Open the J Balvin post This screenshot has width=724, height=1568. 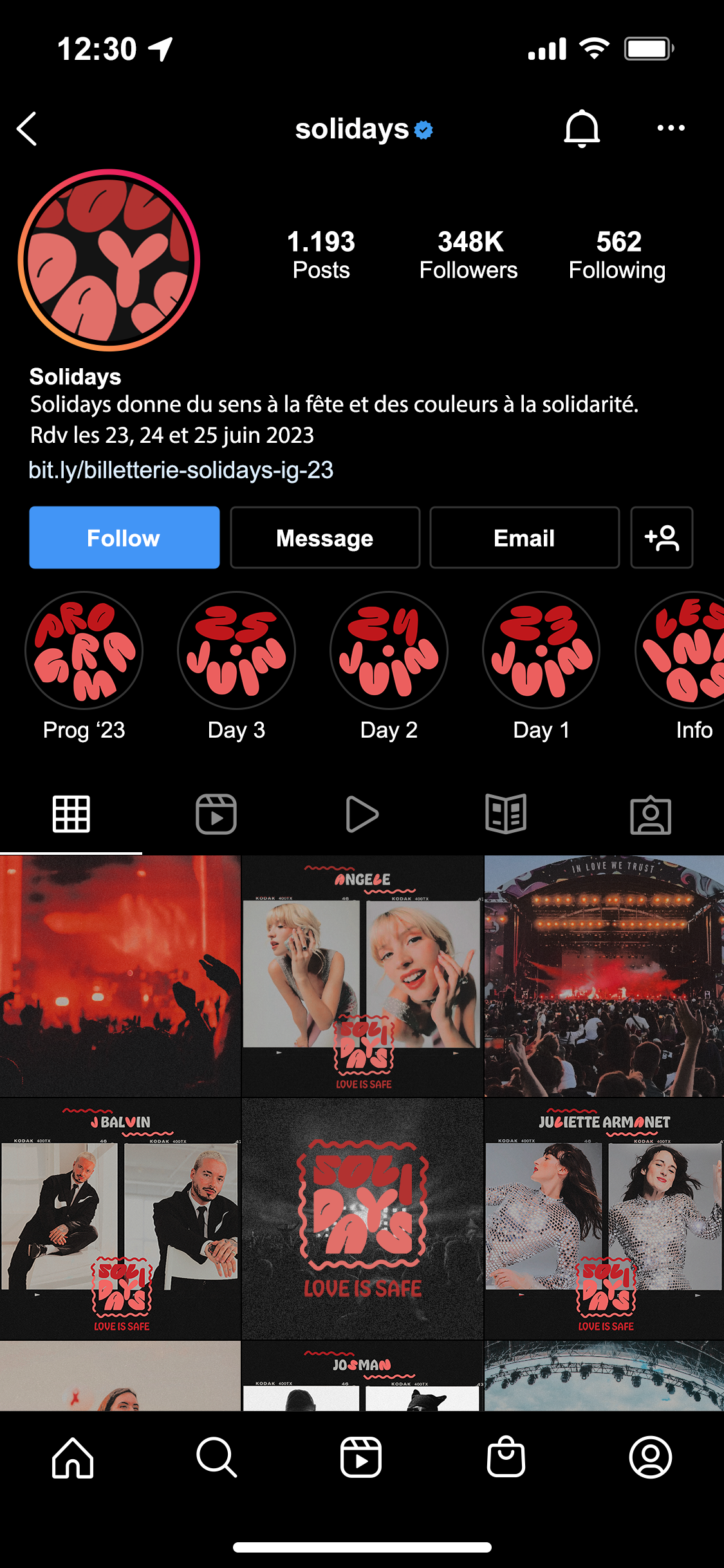pos(120,1218)
